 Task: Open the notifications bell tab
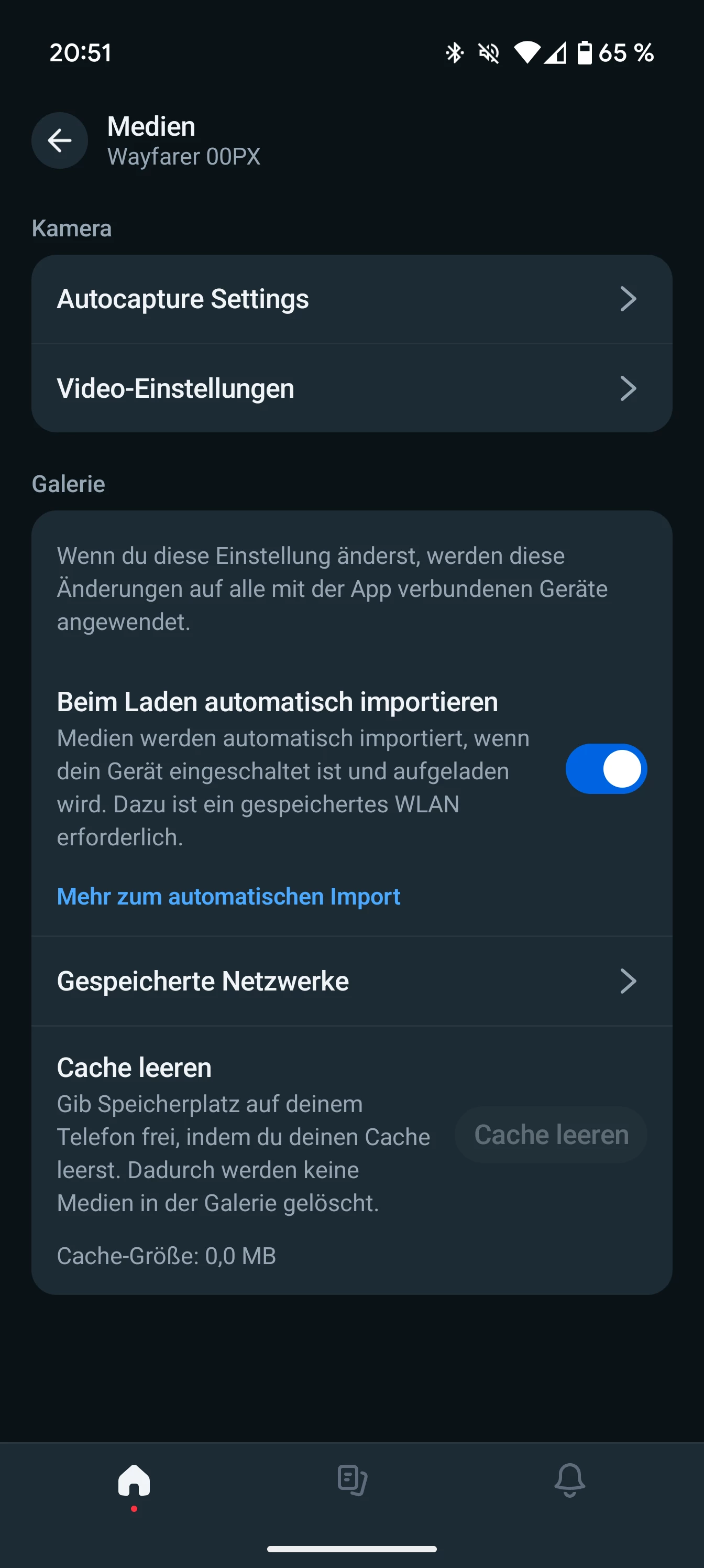pos(569,1480)
